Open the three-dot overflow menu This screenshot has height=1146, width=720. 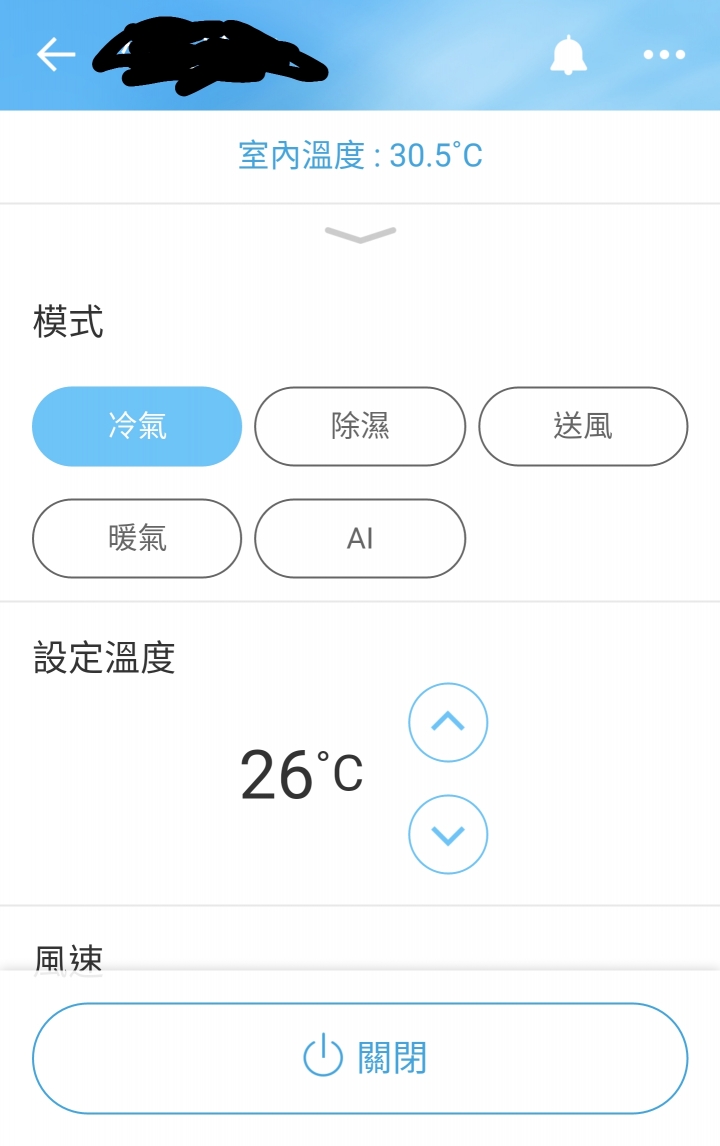pyautogui.click(x=664, y=54)
